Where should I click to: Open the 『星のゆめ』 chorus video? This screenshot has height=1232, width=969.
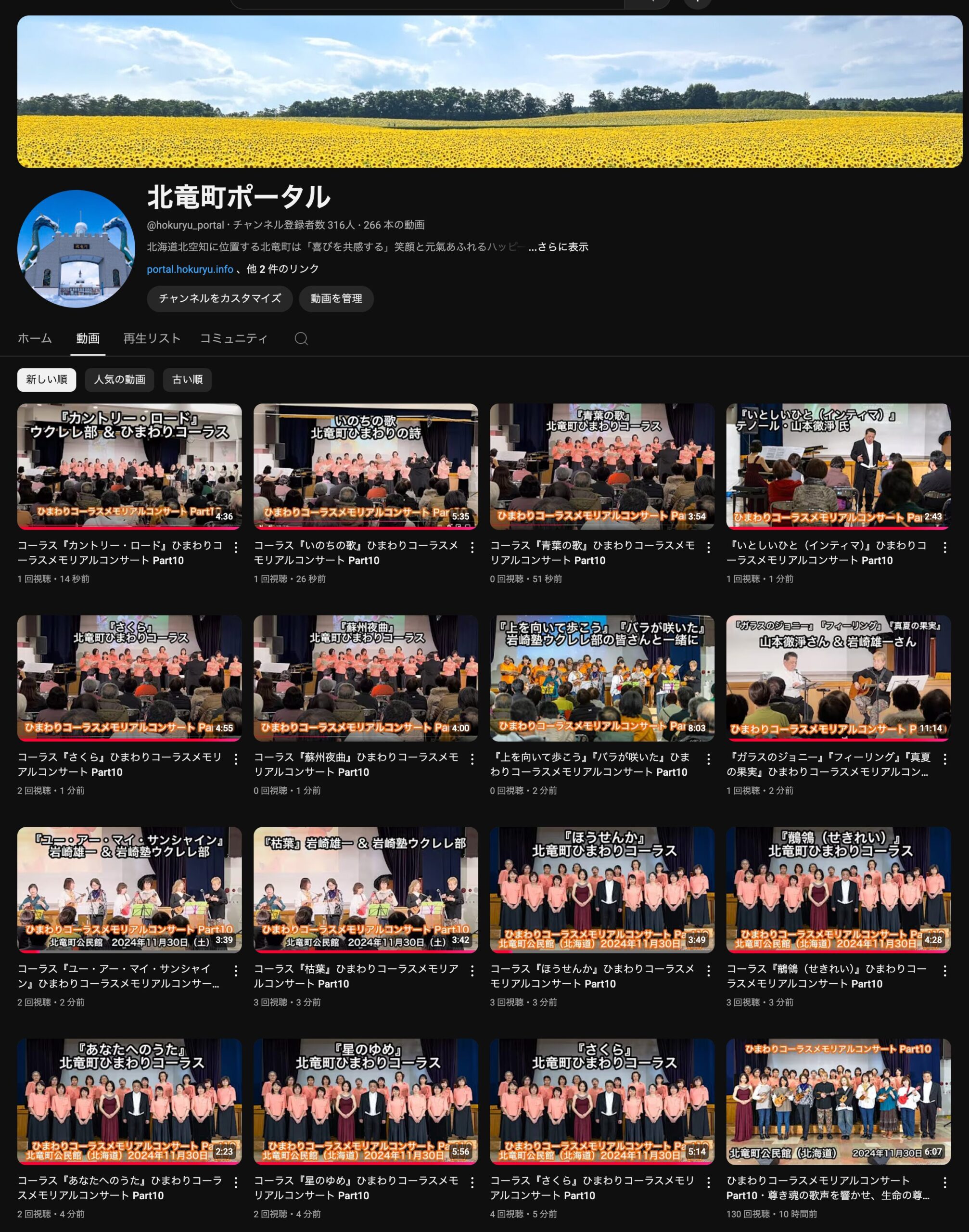click(x=365, y=1101)
